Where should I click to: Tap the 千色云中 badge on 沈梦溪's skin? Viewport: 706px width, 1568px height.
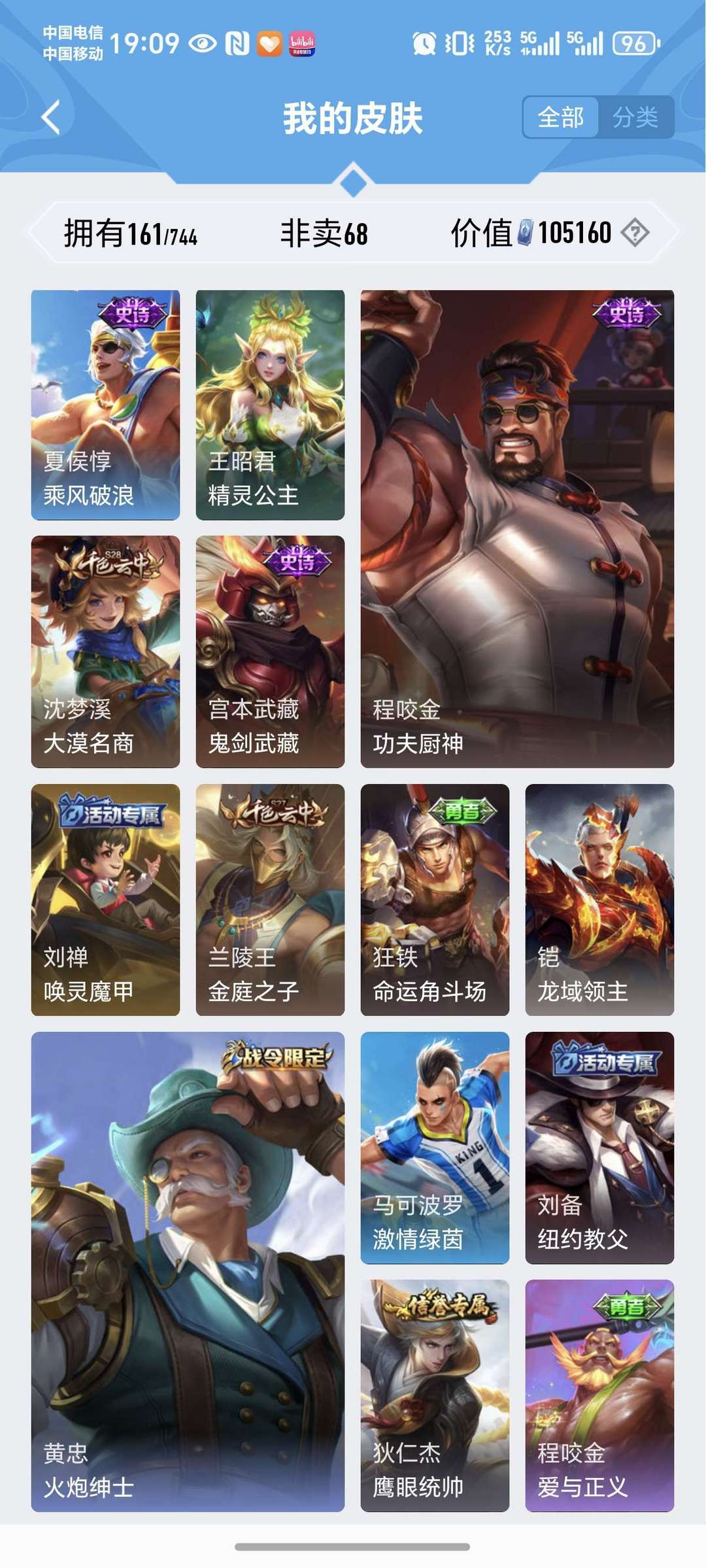pos(111,564)
